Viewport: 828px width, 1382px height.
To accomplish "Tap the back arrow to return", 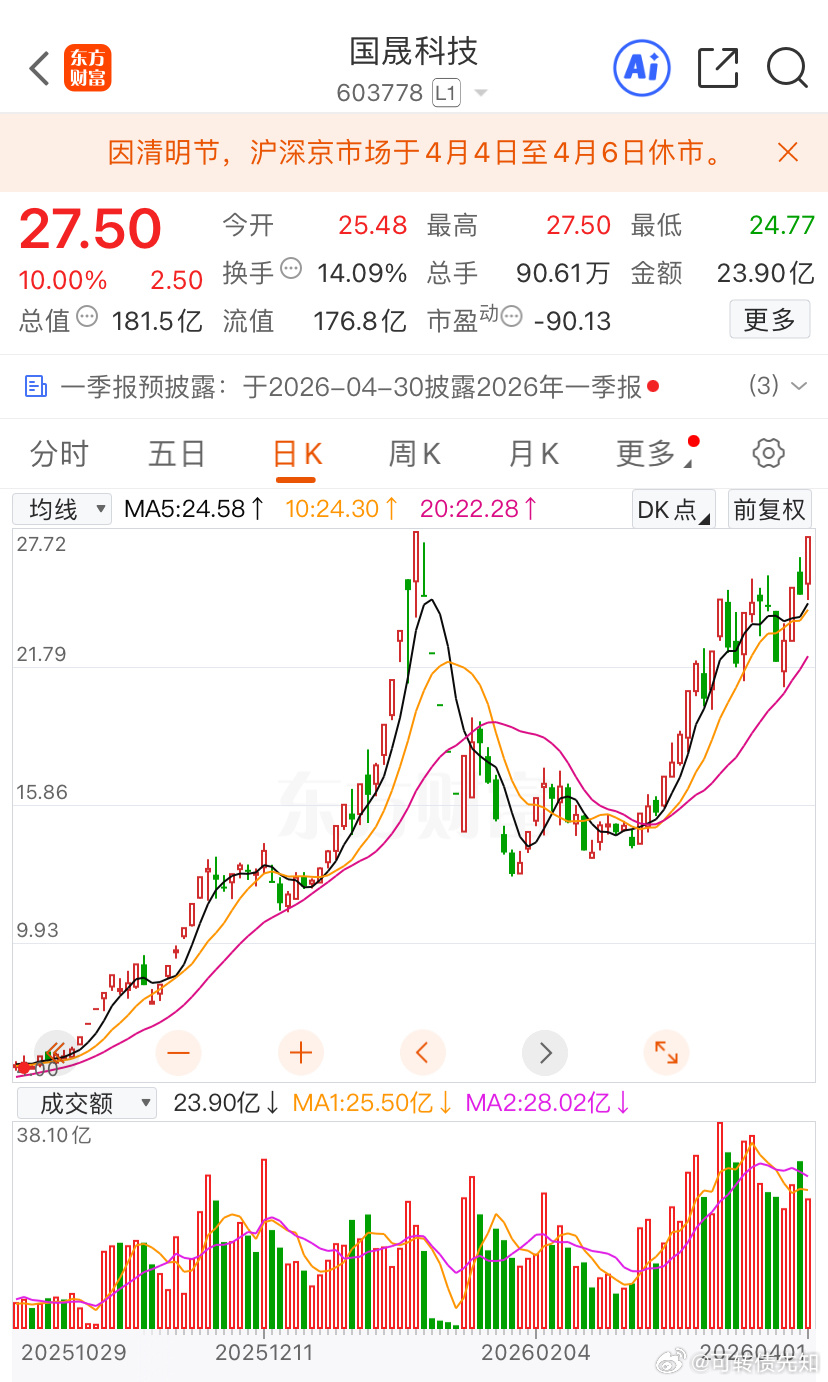I will pos(38,68).
